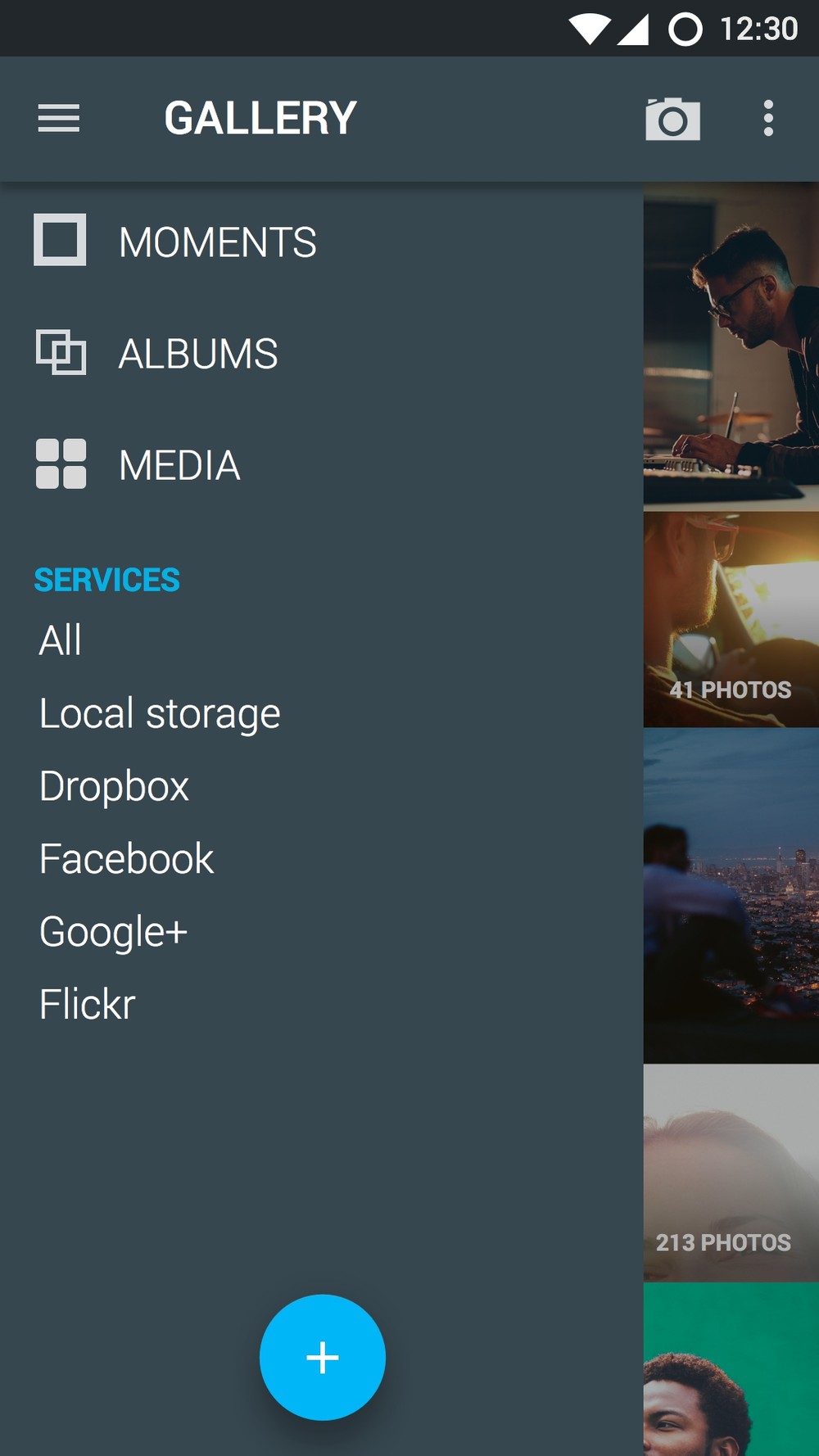
Task: Switch to Albums view
Action: (x=157, y=354)
